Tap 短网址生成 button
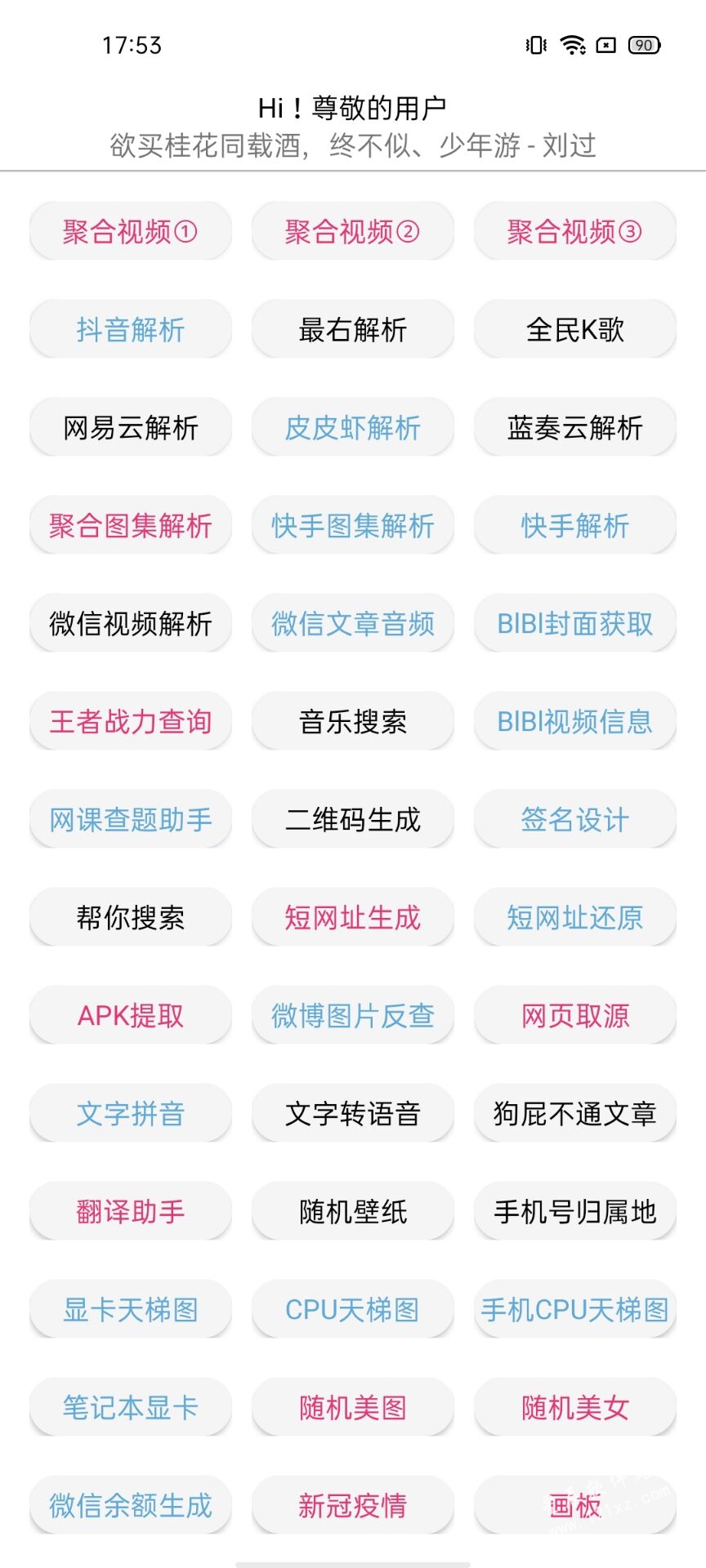706x1568 pixels. click(x=353, y=918)
